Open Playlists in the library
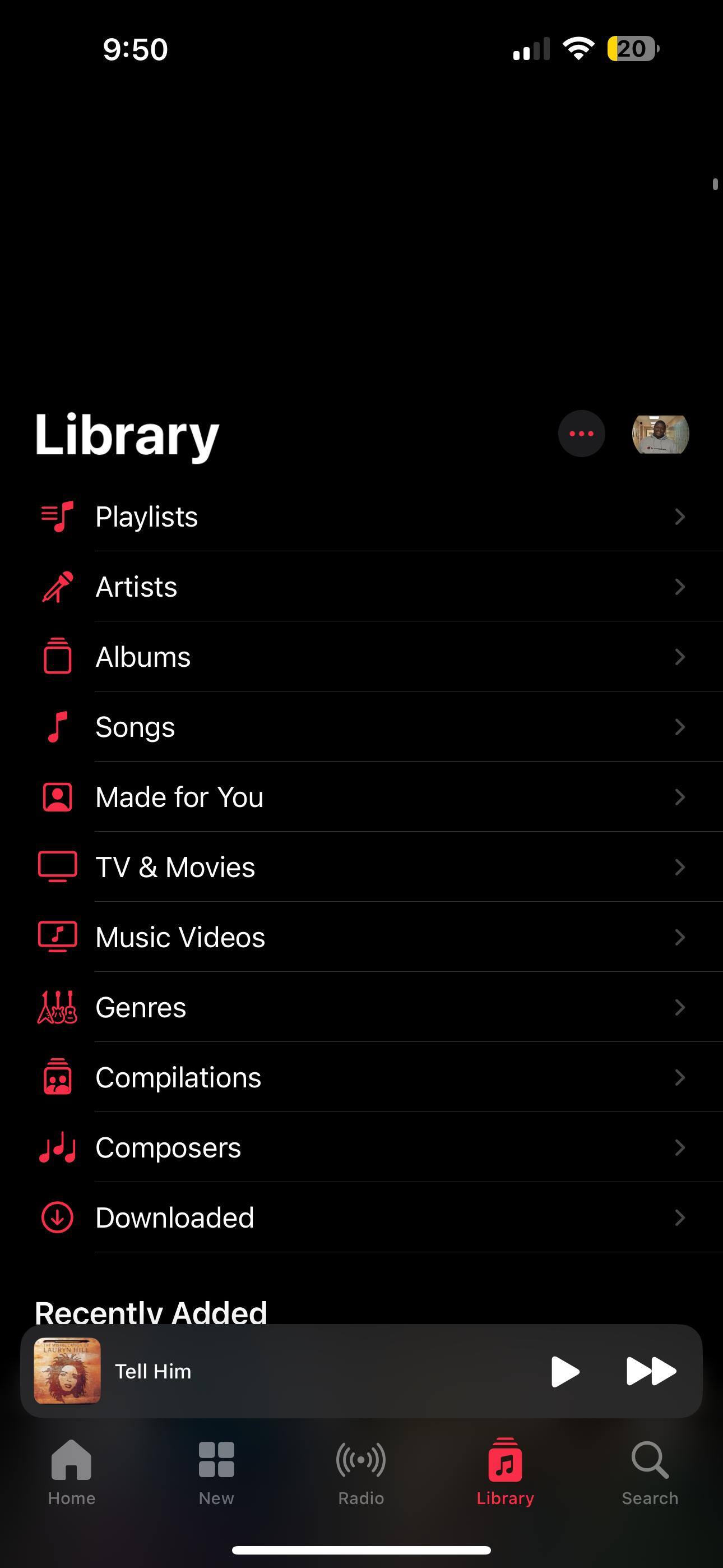The image size is (723, 1568). pos(361,517)
